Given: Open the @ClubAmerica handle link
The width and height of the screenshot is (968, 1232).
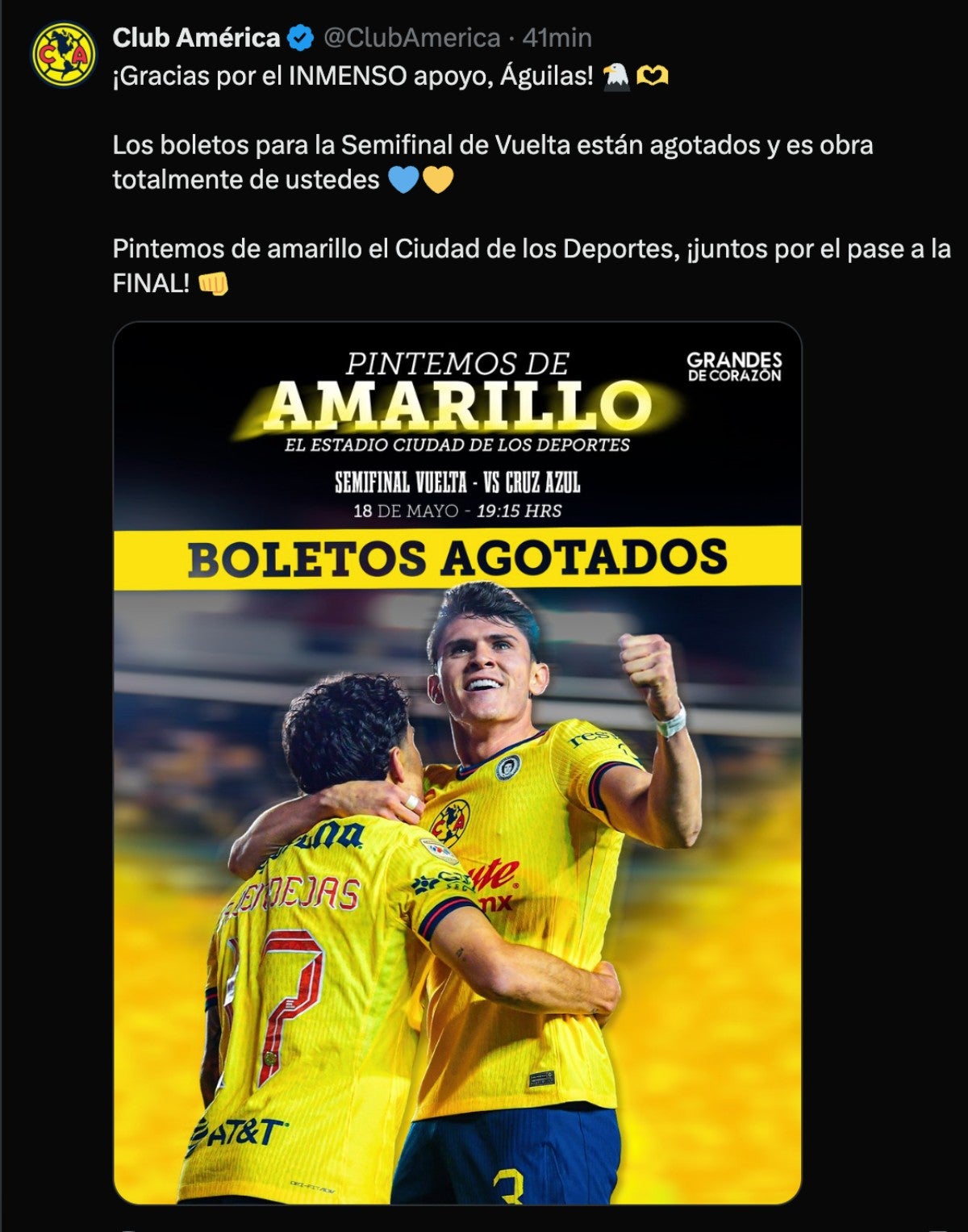Looking at the screenshot, I should 411,37.
